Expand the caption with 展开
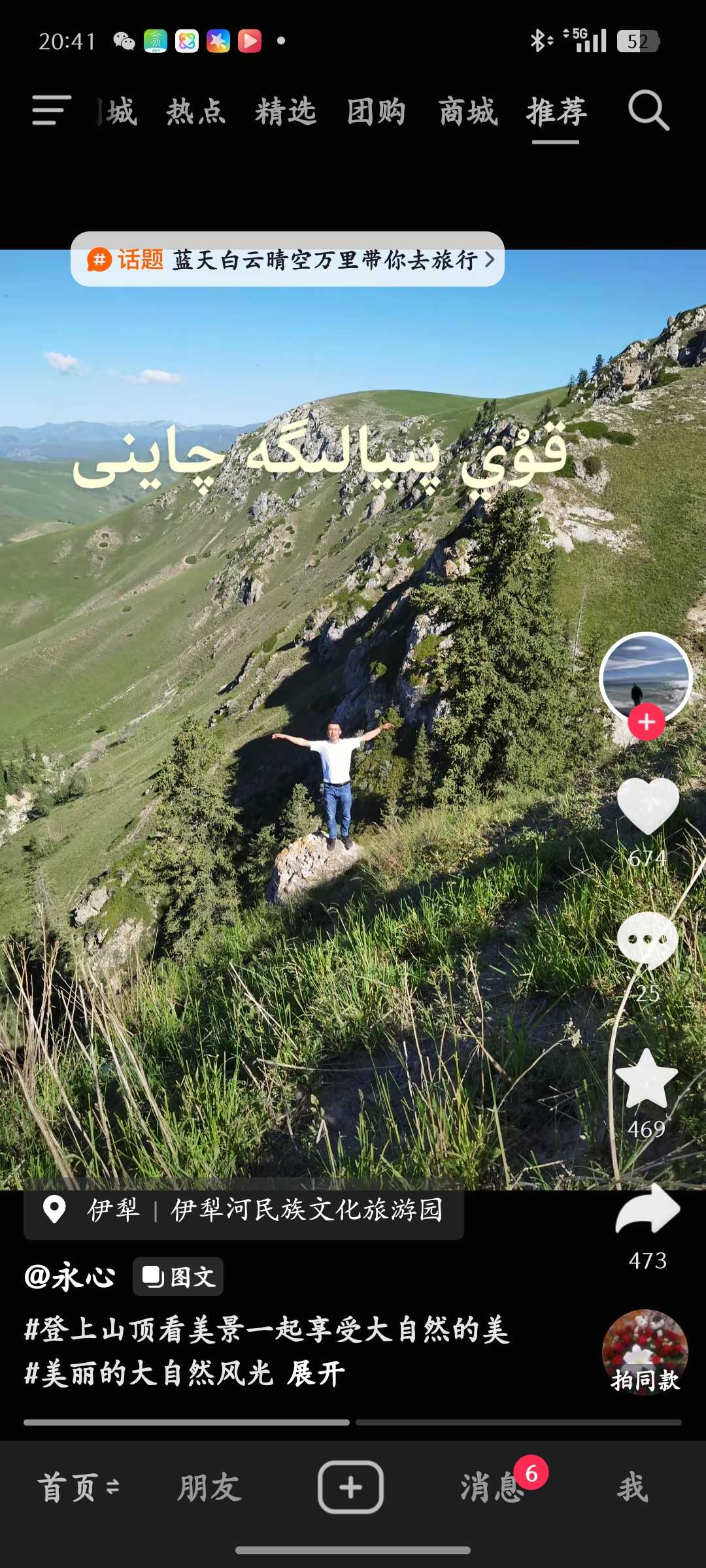The height and width of the screenshot is (1568, 706). pyautogui.click(x=316, y=1373)
